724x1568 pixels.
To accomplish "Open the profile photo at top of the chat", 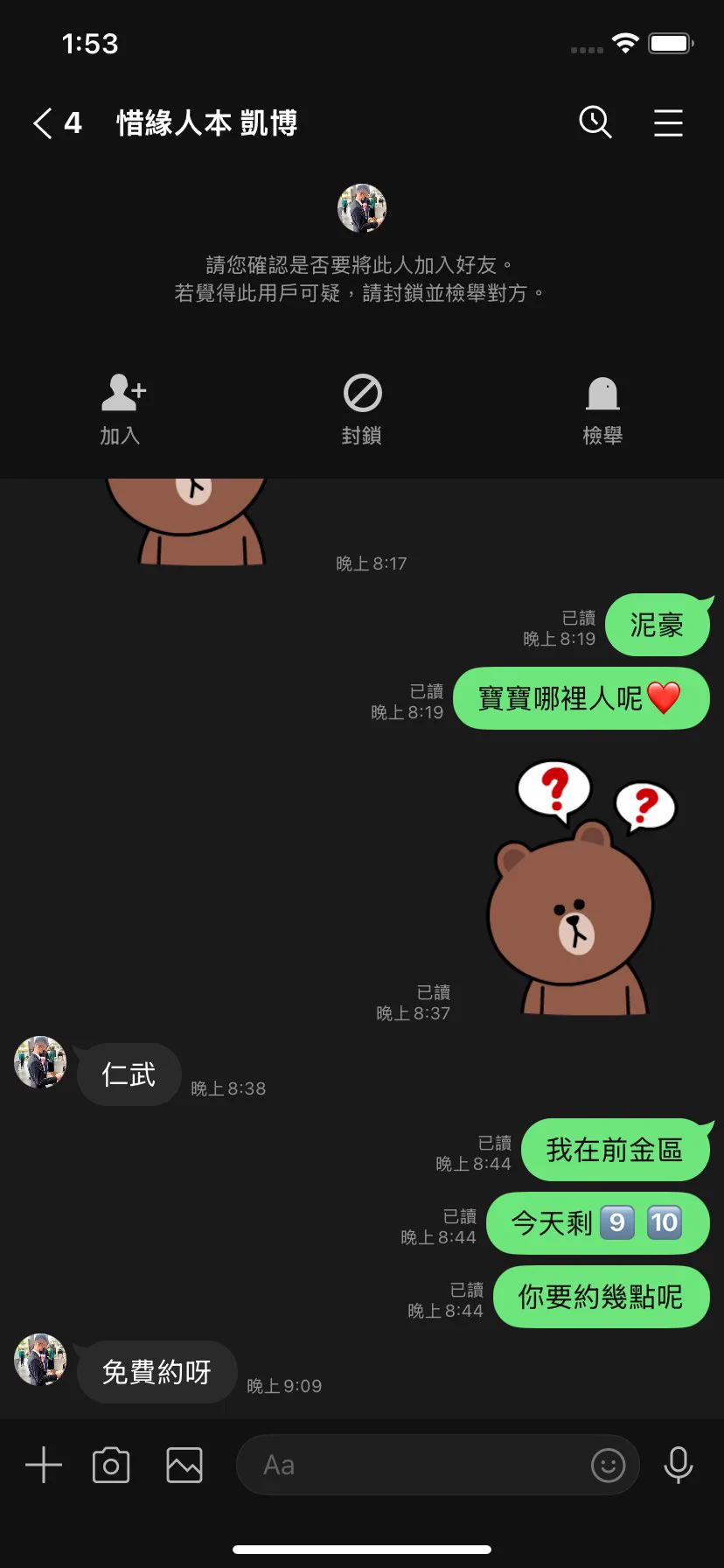I will pyautogui.click(x=362, y=208).
